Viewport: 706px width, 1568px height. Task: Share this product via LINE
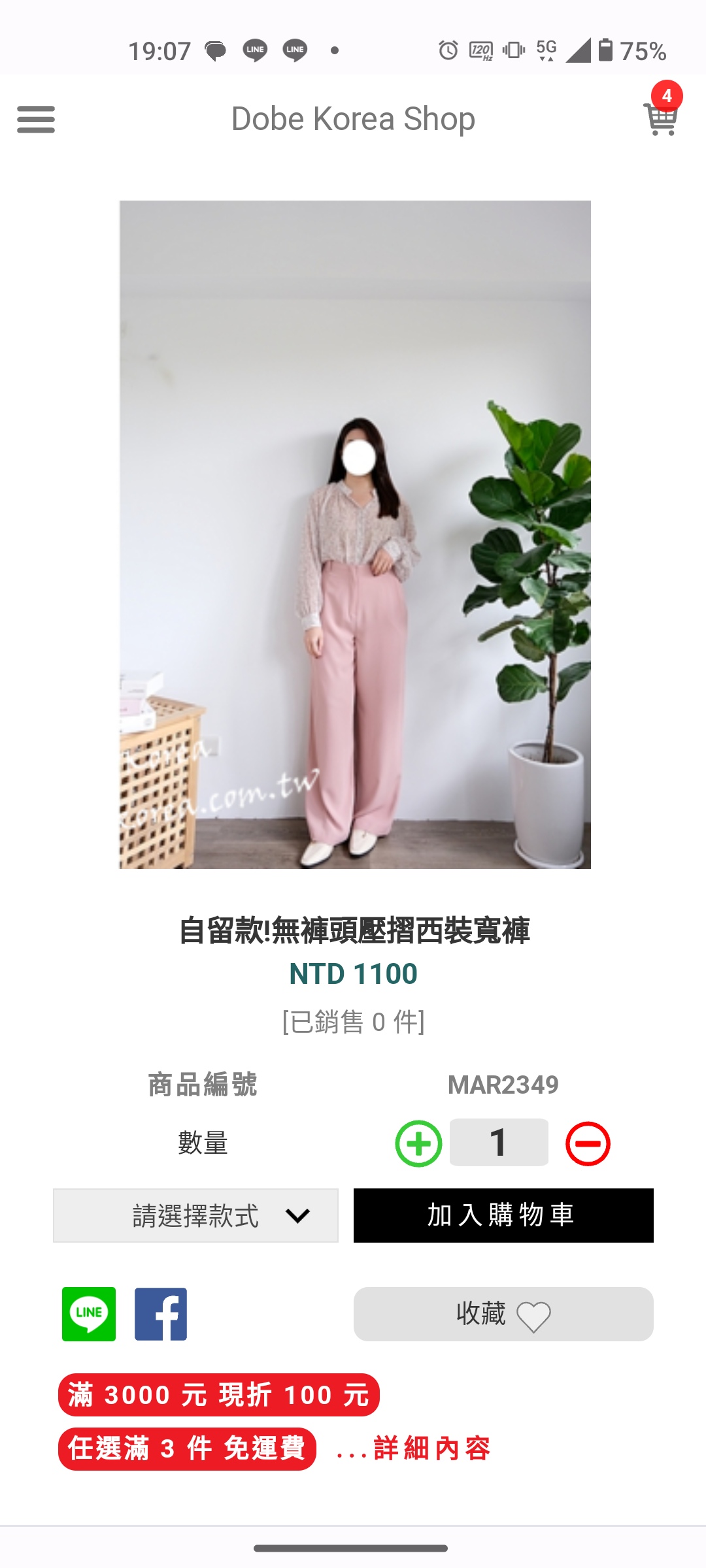(x=89, y=1314)
